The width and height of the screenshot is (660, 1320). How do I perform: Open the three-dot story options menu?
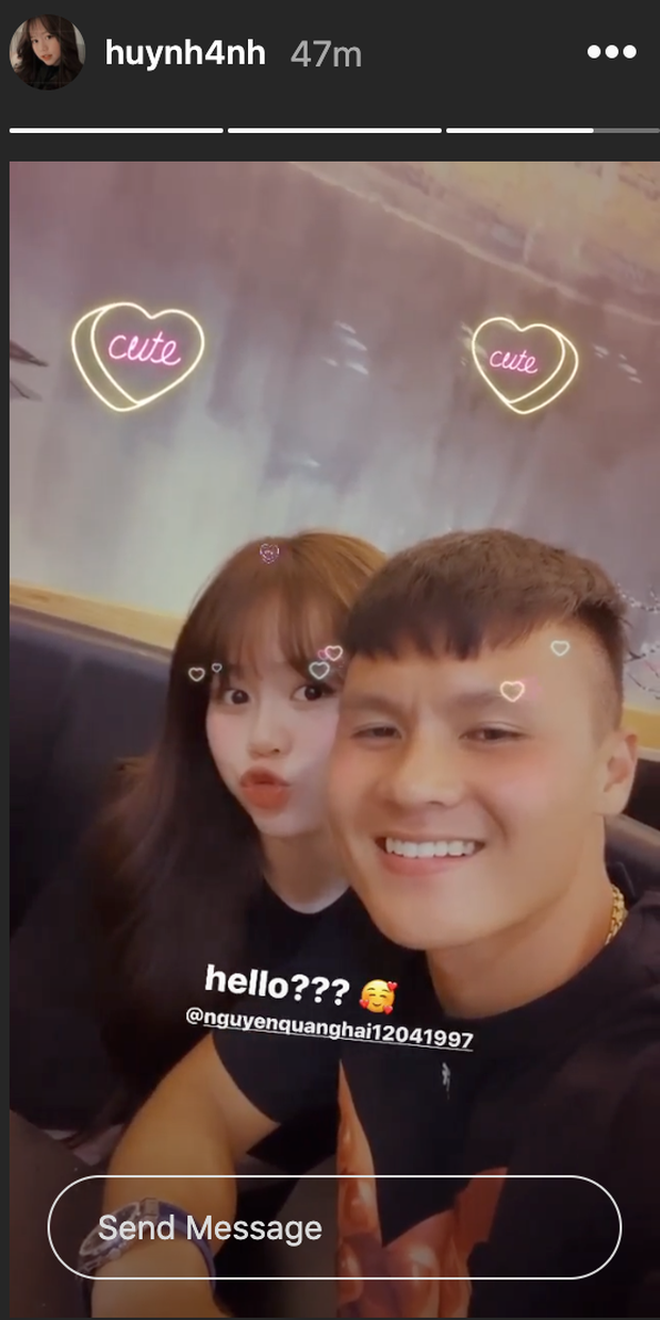(x=612, y=52)
